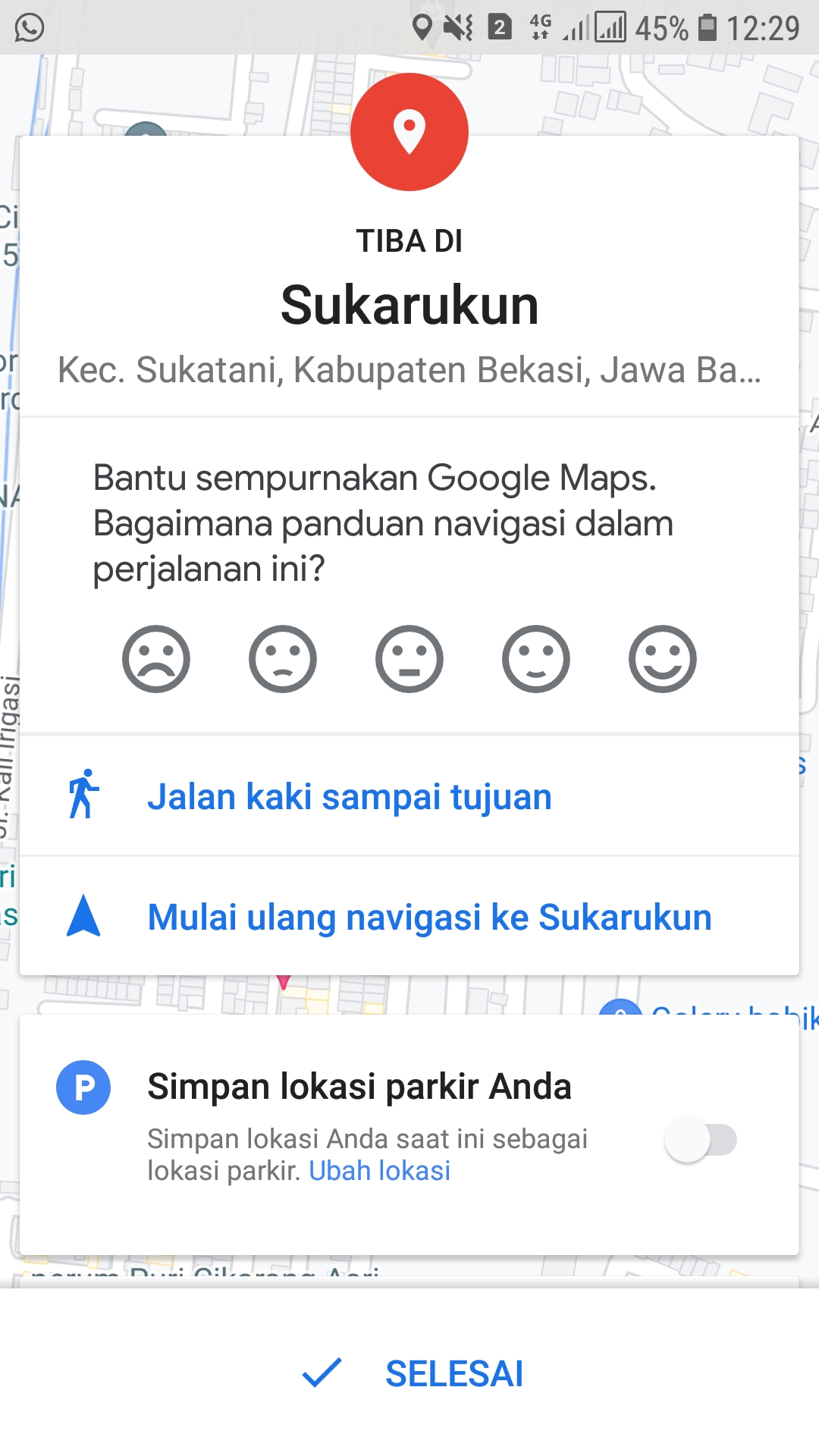Enable the Simpan lokasi parkir Anda switch
This screenshot has width=819, height=1456.
[x=701, y=1140]
